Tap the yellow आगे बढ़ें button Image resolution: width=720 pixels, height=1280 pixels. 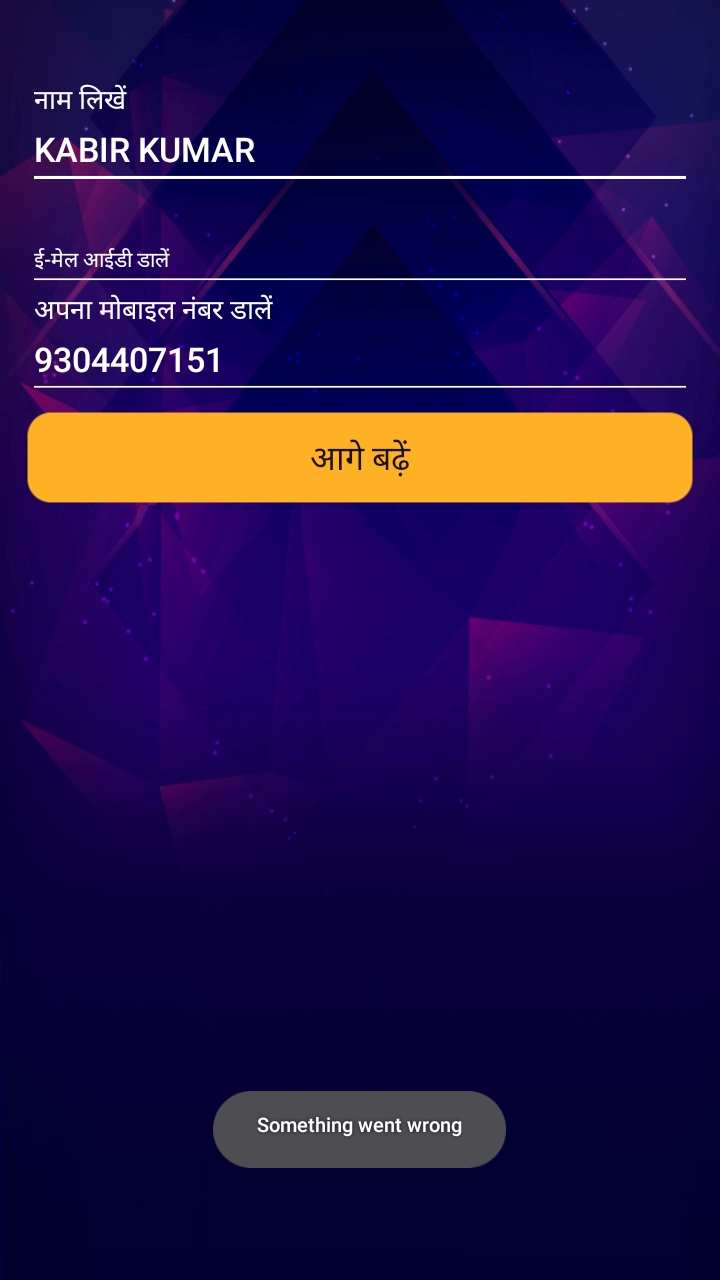pos(360,458)
